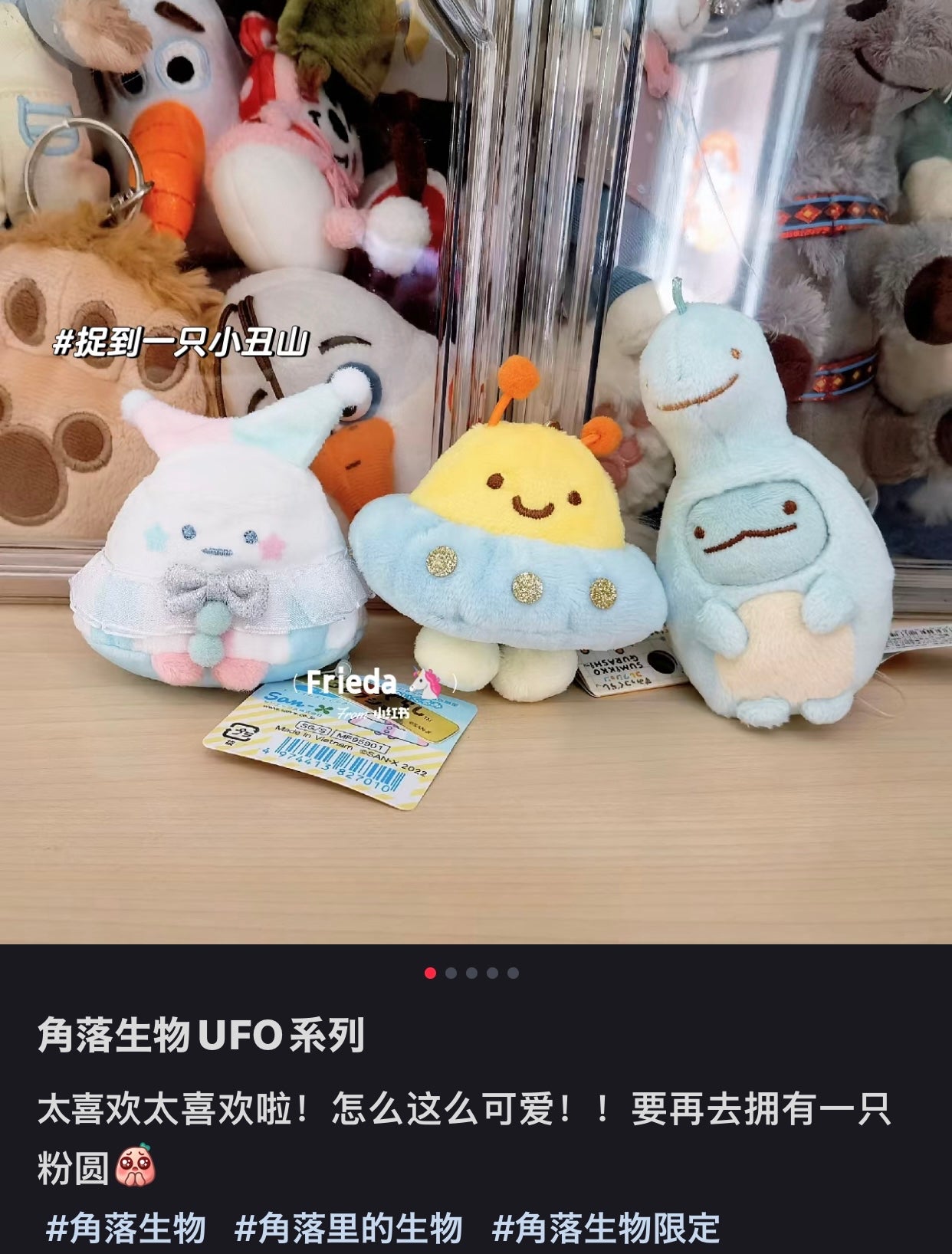Open hashtag #角落生物

[126, 1228]
